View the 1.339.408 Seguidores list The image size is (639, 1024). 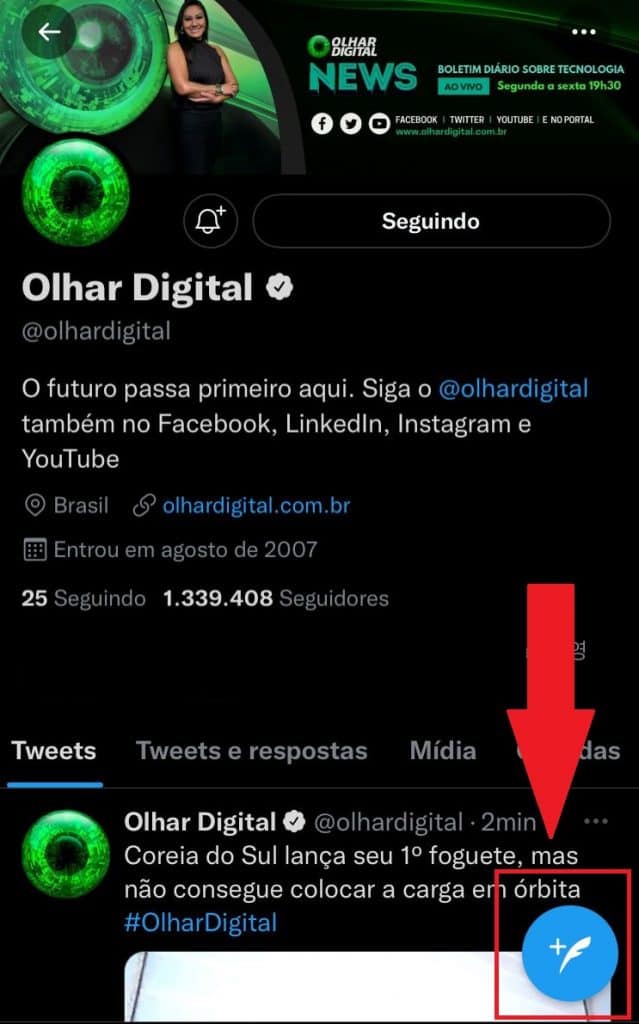[x=275, y=599]
